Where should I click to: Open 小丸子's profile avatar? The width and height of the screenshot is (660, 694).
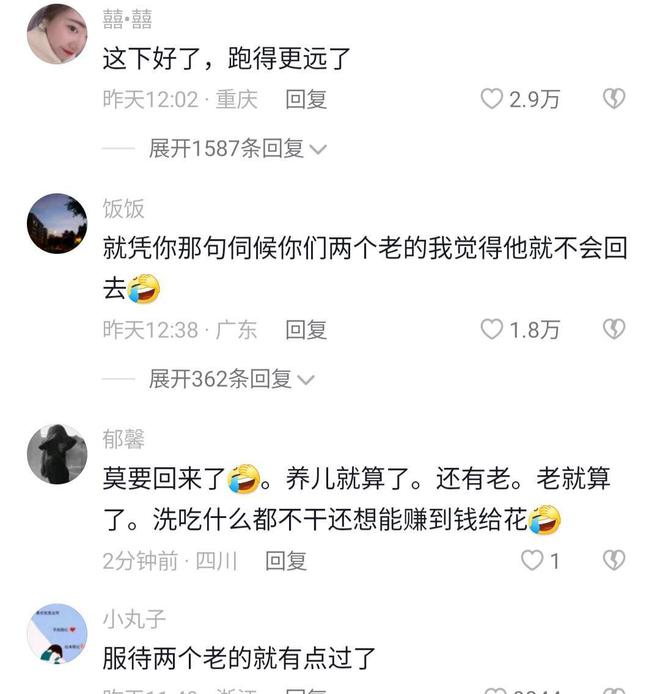point(56,634)
